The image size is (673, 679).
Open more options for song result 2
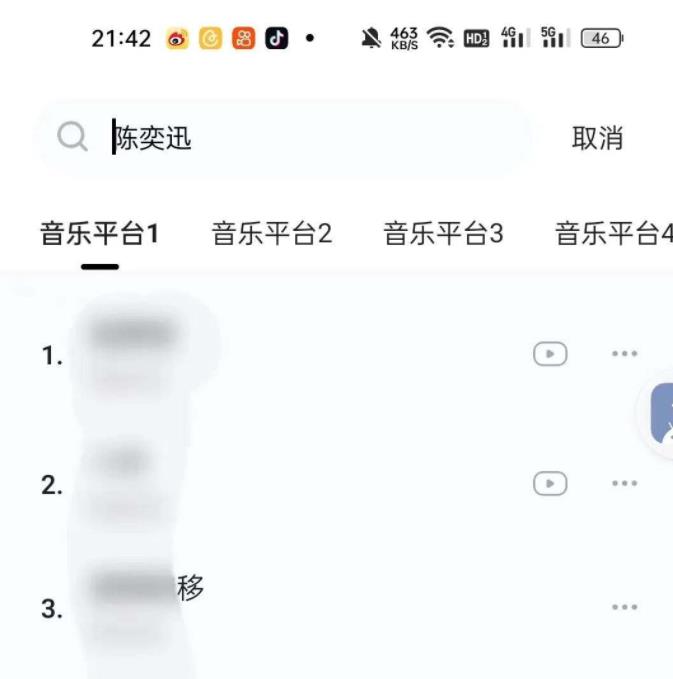point(624,484)
